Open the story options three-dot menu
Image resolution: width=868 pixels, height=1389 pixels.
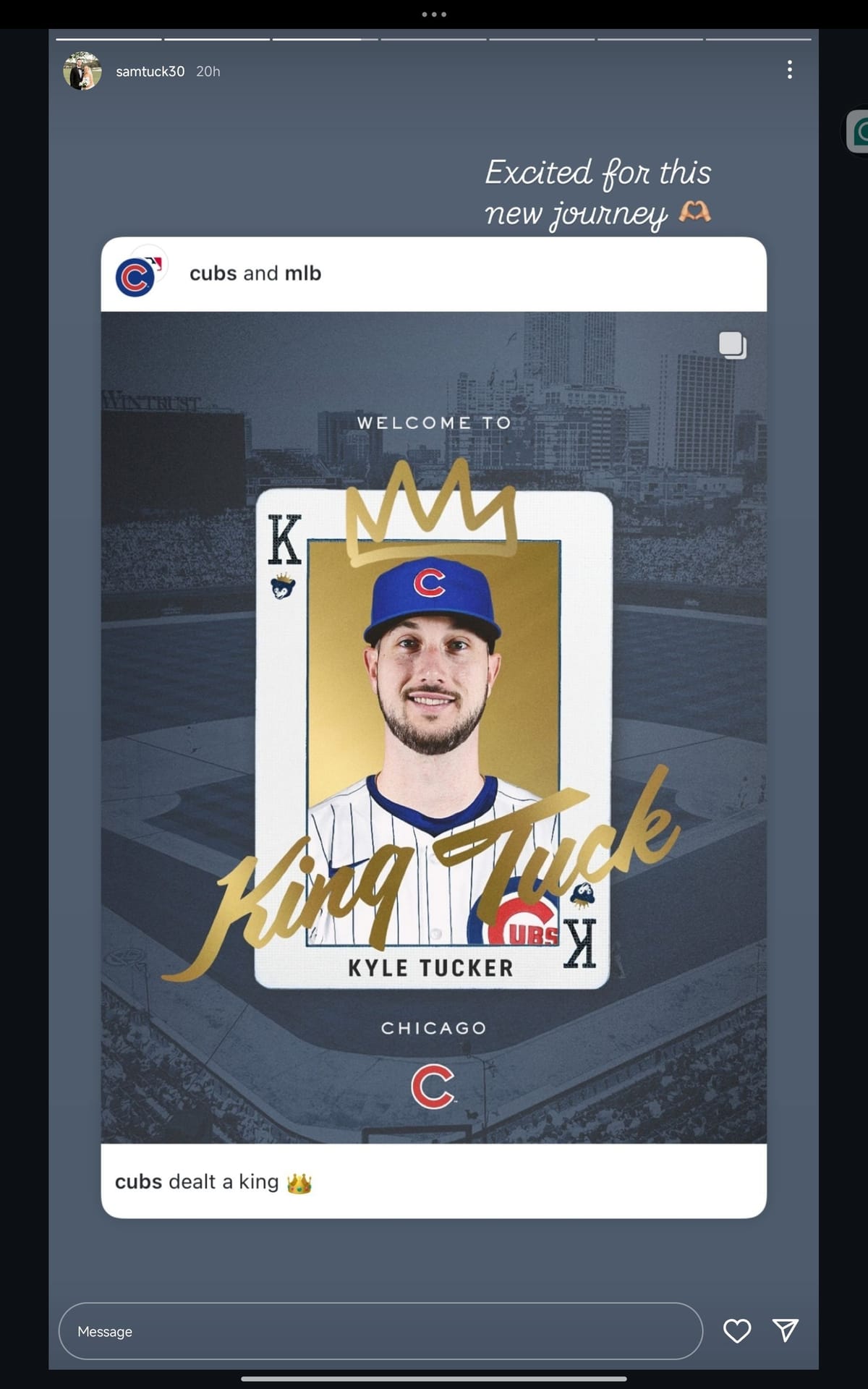click(x=788, y=69)
